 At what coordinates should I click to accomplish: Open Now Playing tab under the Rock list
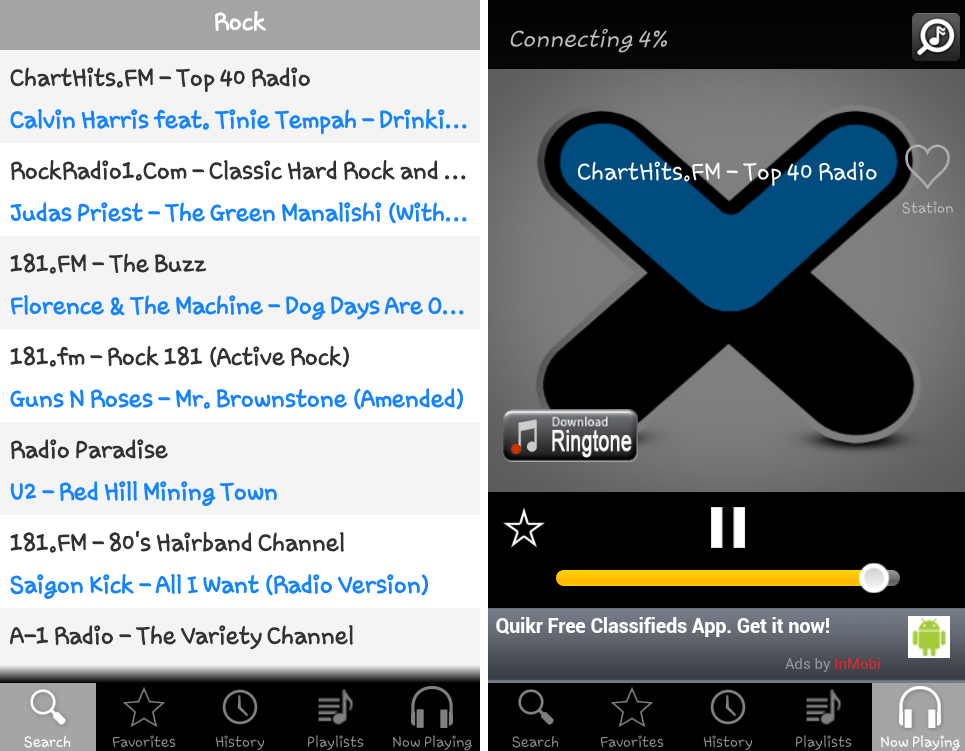click(x=431, y=717)
